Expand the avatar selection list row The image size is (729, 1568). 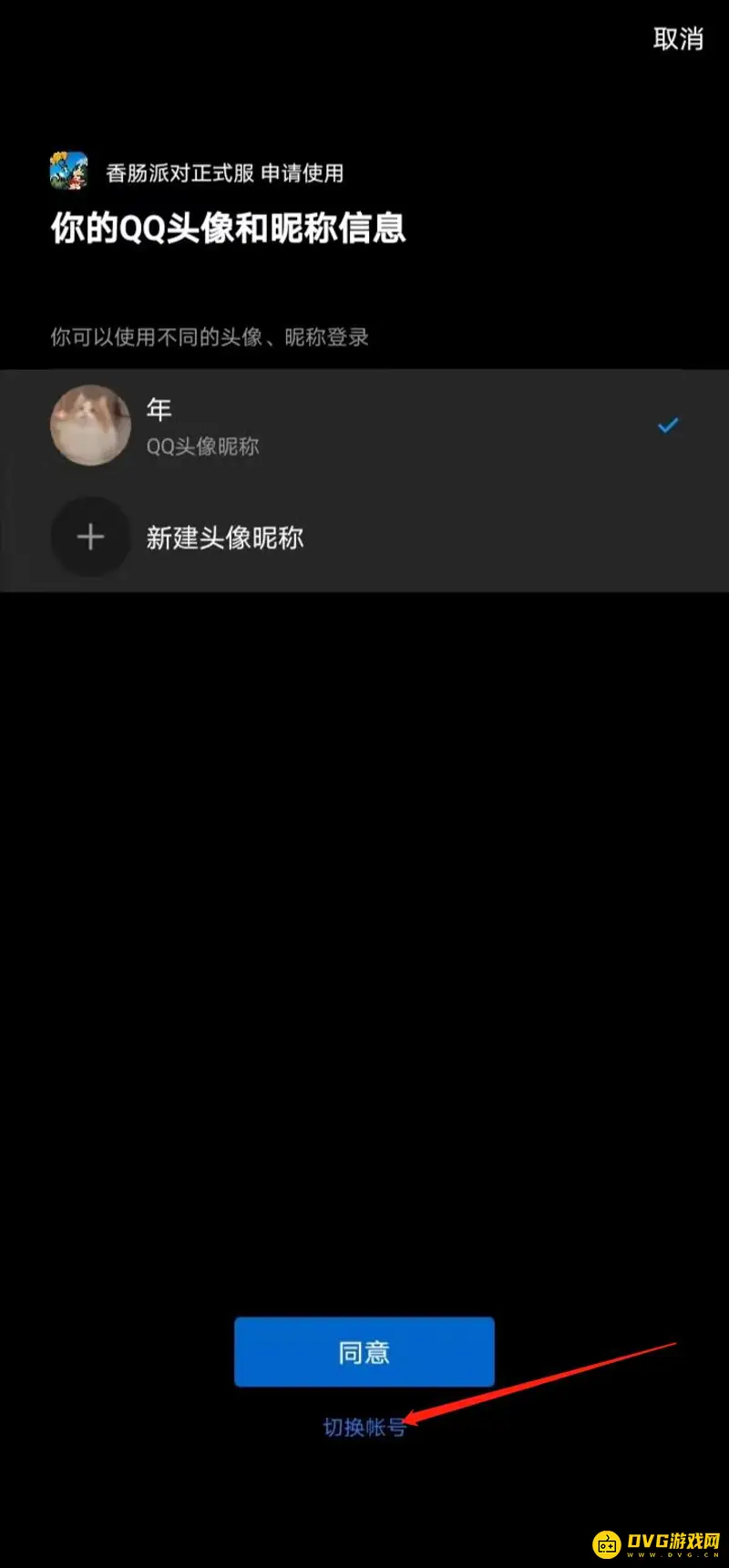364,425
